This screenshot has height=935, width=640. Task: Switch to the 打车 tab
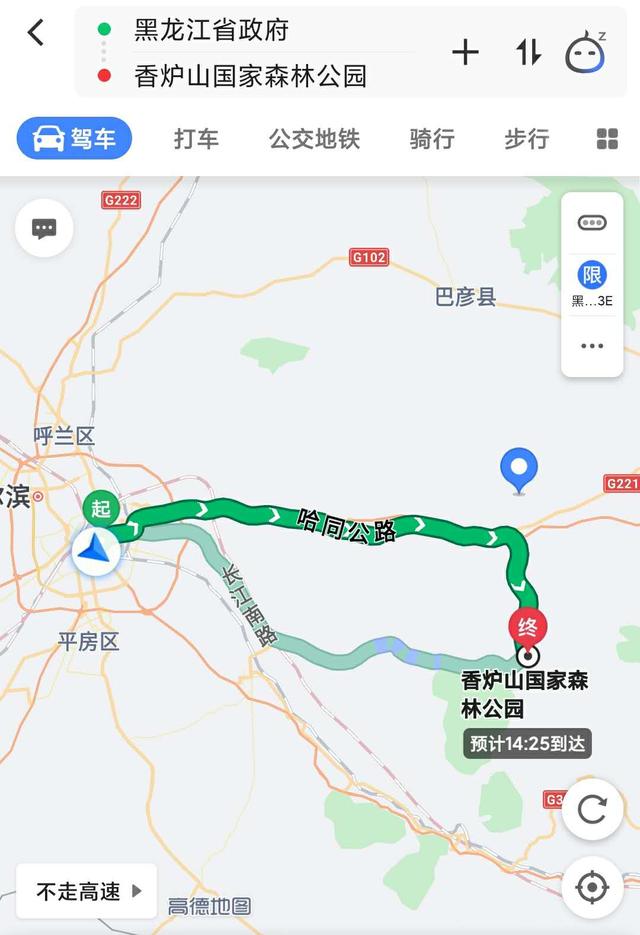[x=196, y=139]
